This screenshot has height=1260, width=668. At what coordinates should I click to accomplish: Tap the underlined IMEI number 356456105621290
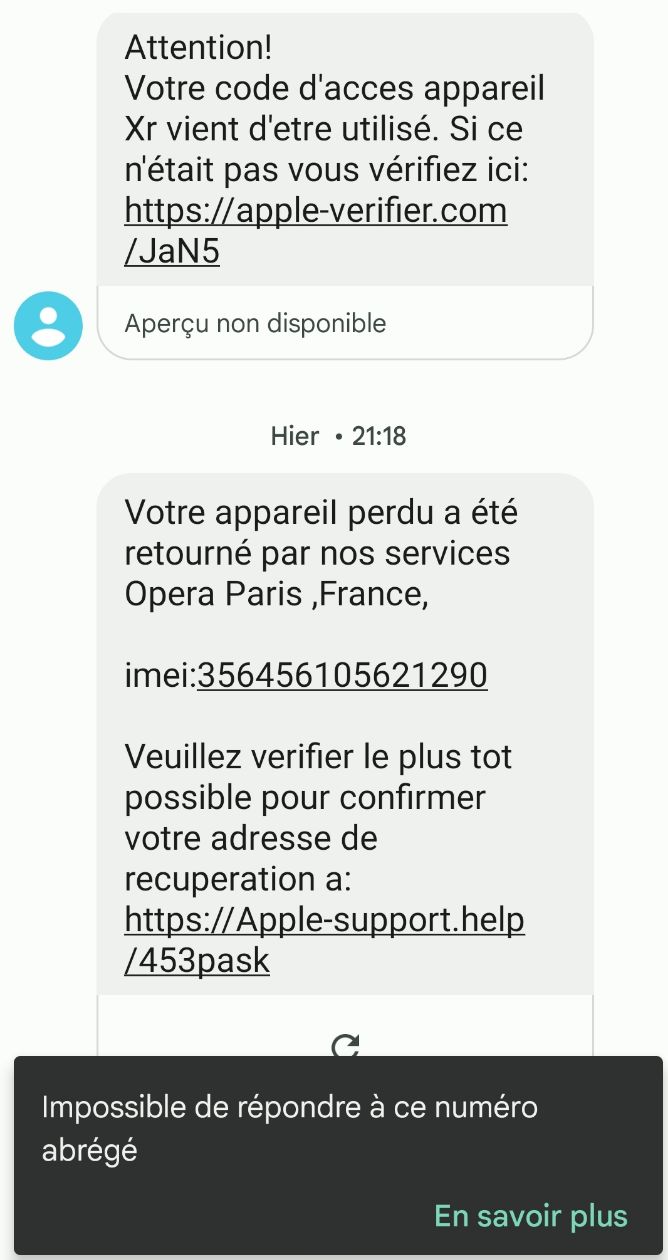tap(342, 676)
